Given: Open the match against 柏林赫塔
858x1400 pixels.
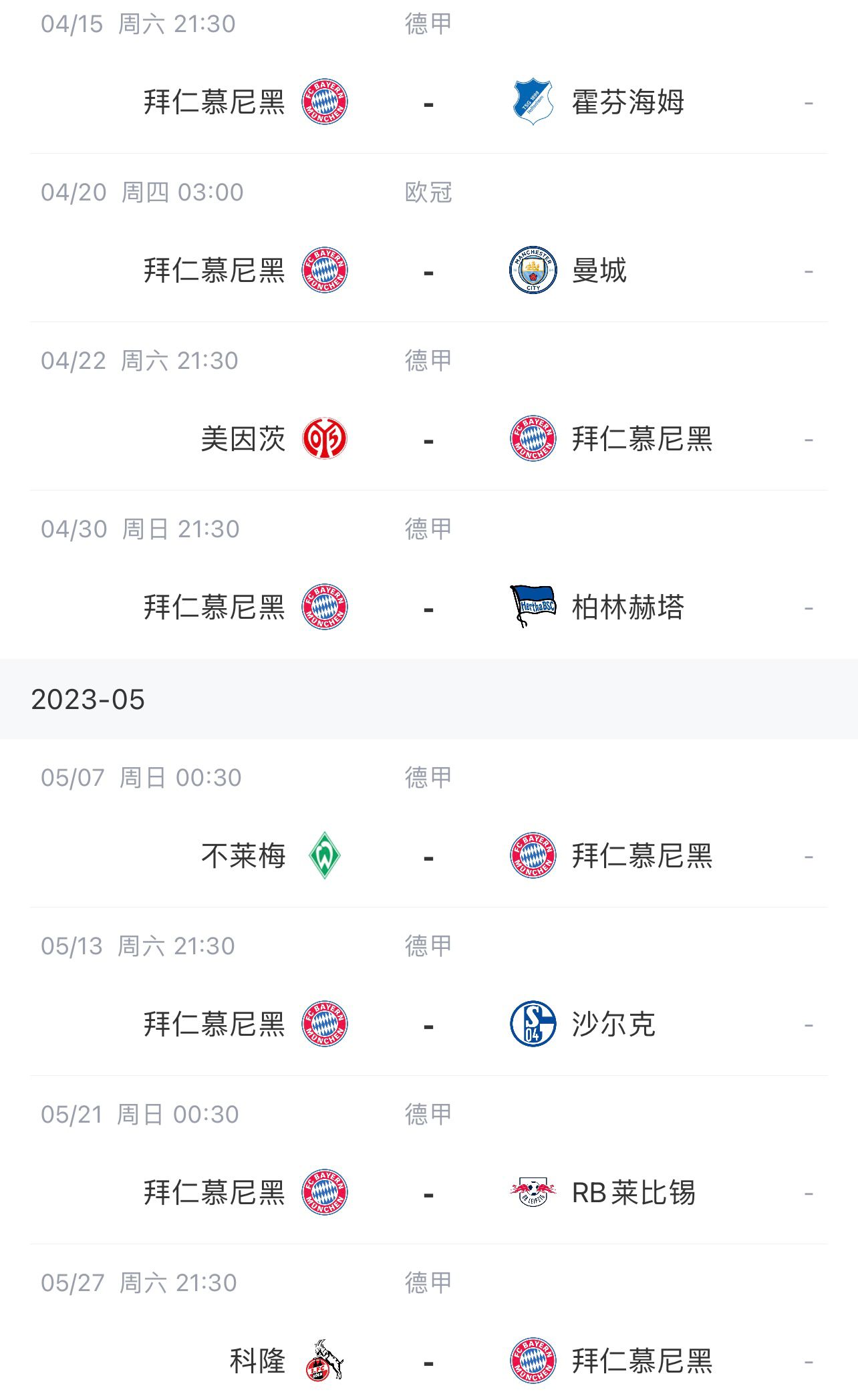Looking at the screenshot, I should click(429, 575).
